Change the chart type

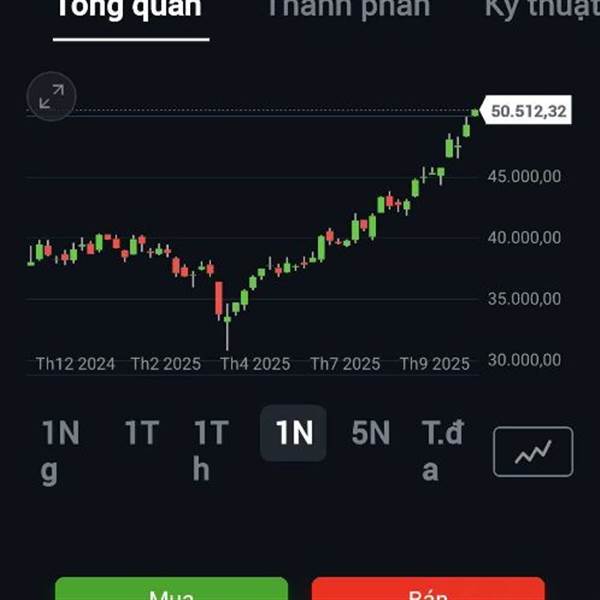click(533, 452)
